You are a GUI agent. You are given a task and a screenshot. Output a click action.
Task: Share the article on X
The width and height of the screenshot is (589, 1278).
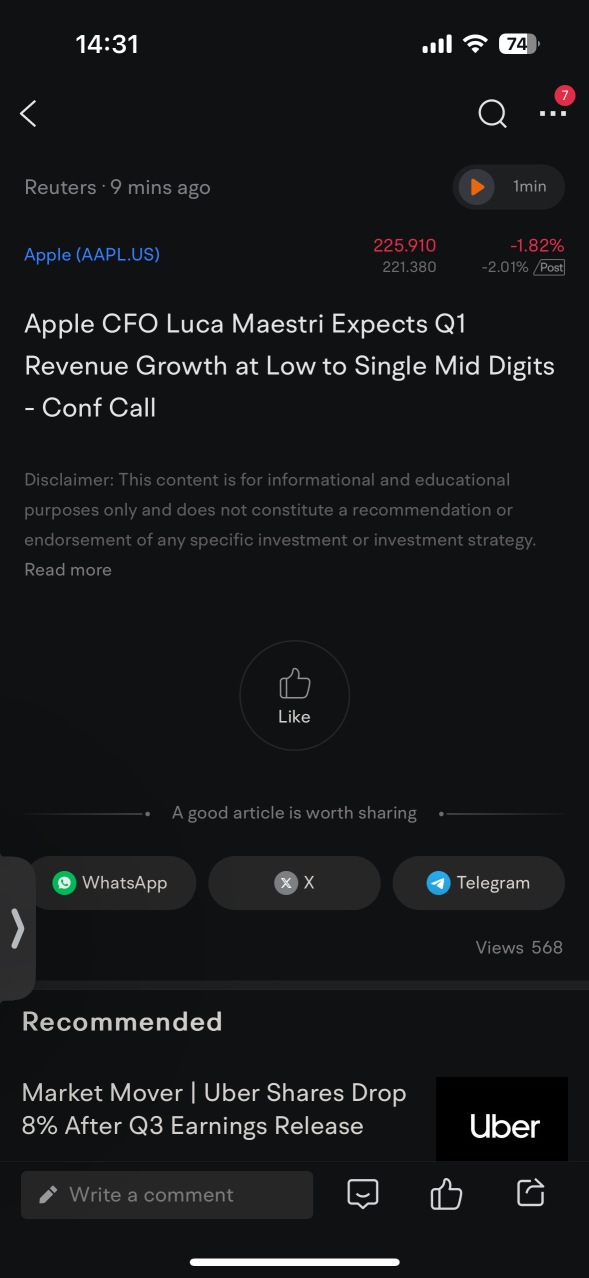[x=294, y=883]
